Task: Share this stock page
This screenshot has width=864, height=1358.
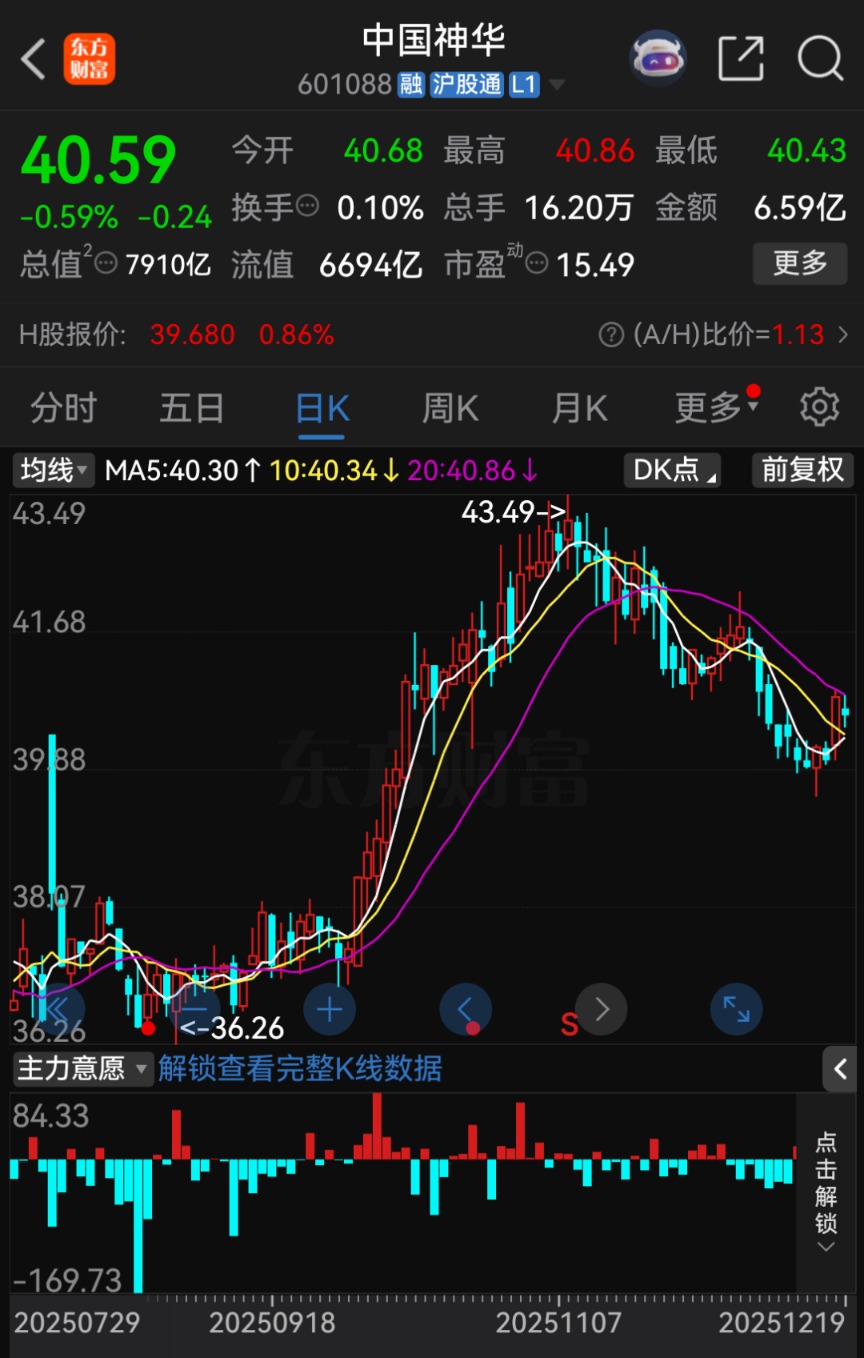Action: [x=741, y=59]
